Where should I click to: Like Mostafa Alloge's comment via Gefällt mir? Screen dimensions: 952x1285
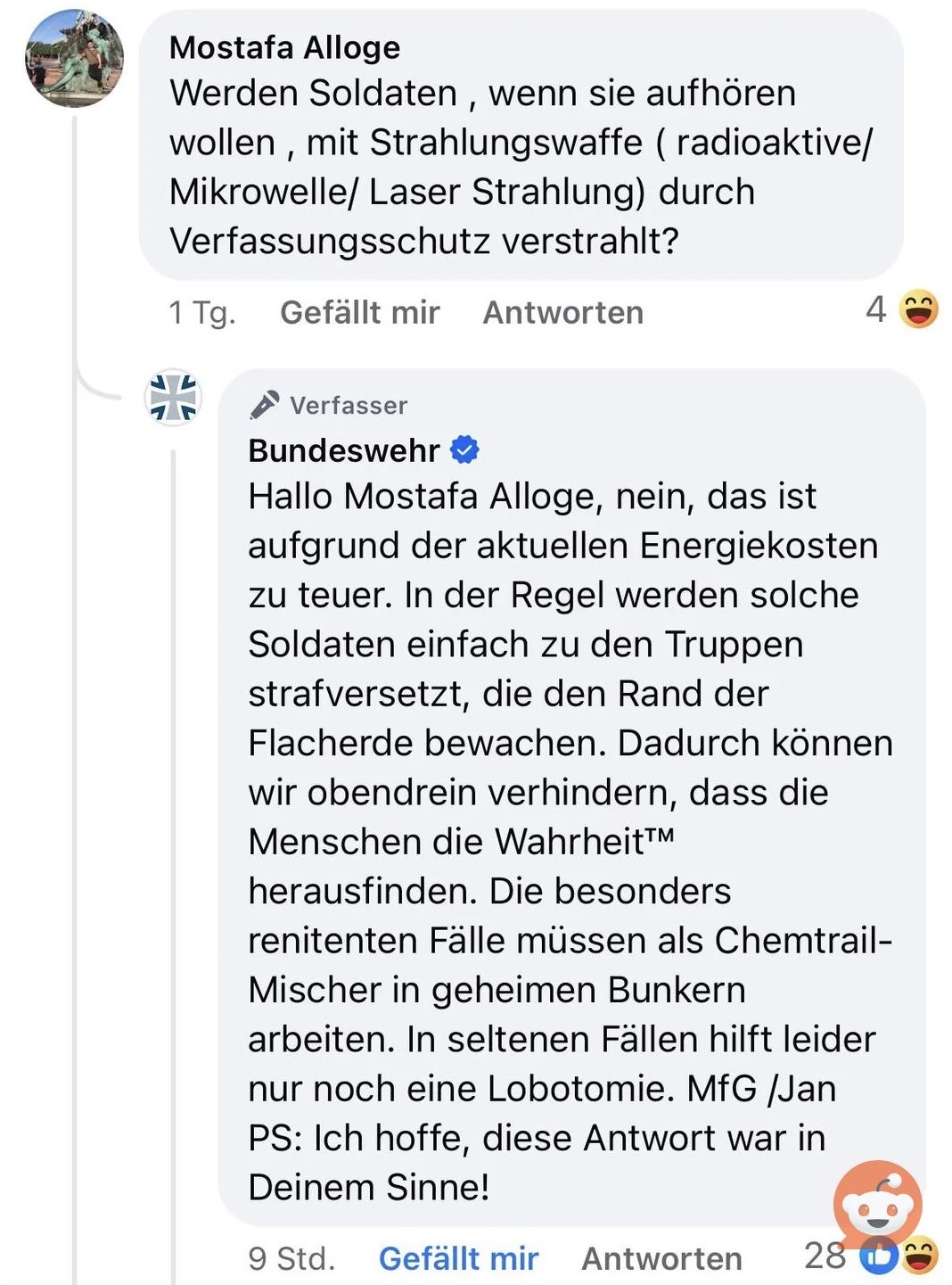click(359, 313)
